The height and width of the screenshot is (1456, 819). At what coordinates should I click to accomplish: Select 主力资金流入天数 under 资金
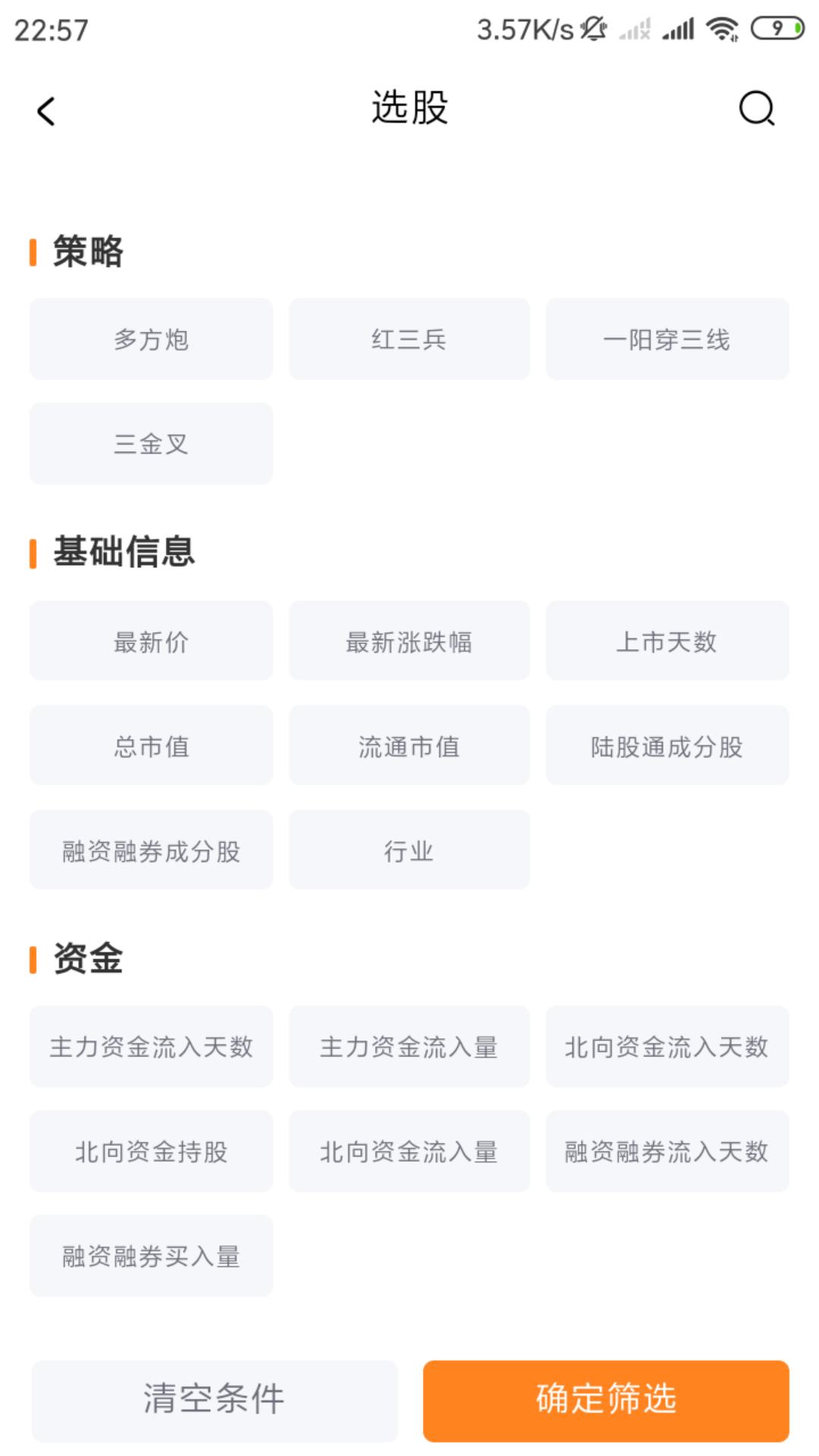point(151,1047)
